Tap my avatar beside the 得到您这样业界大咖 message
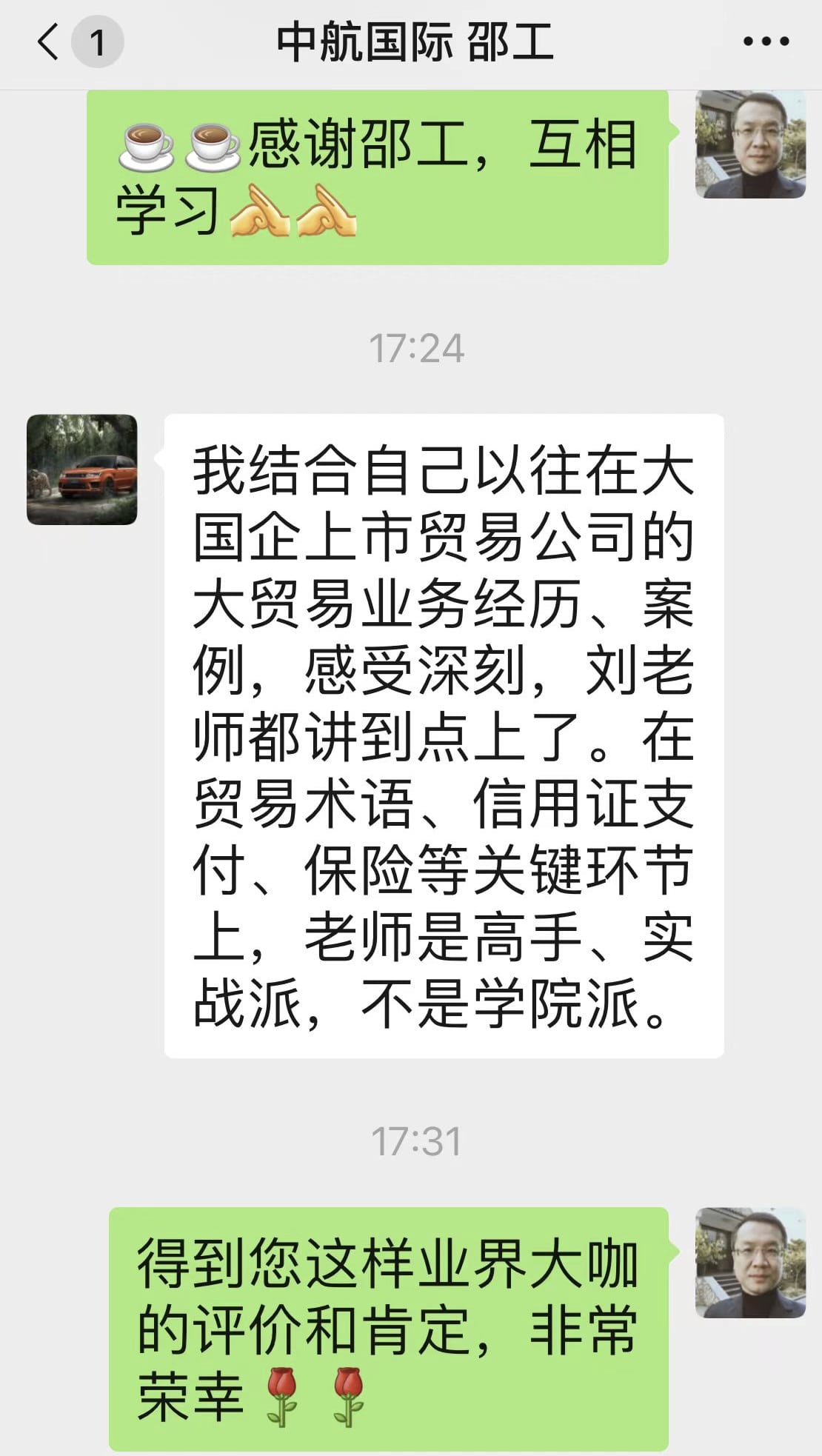Viewport: 822px width, 1456px height. tap(750, 1263)
